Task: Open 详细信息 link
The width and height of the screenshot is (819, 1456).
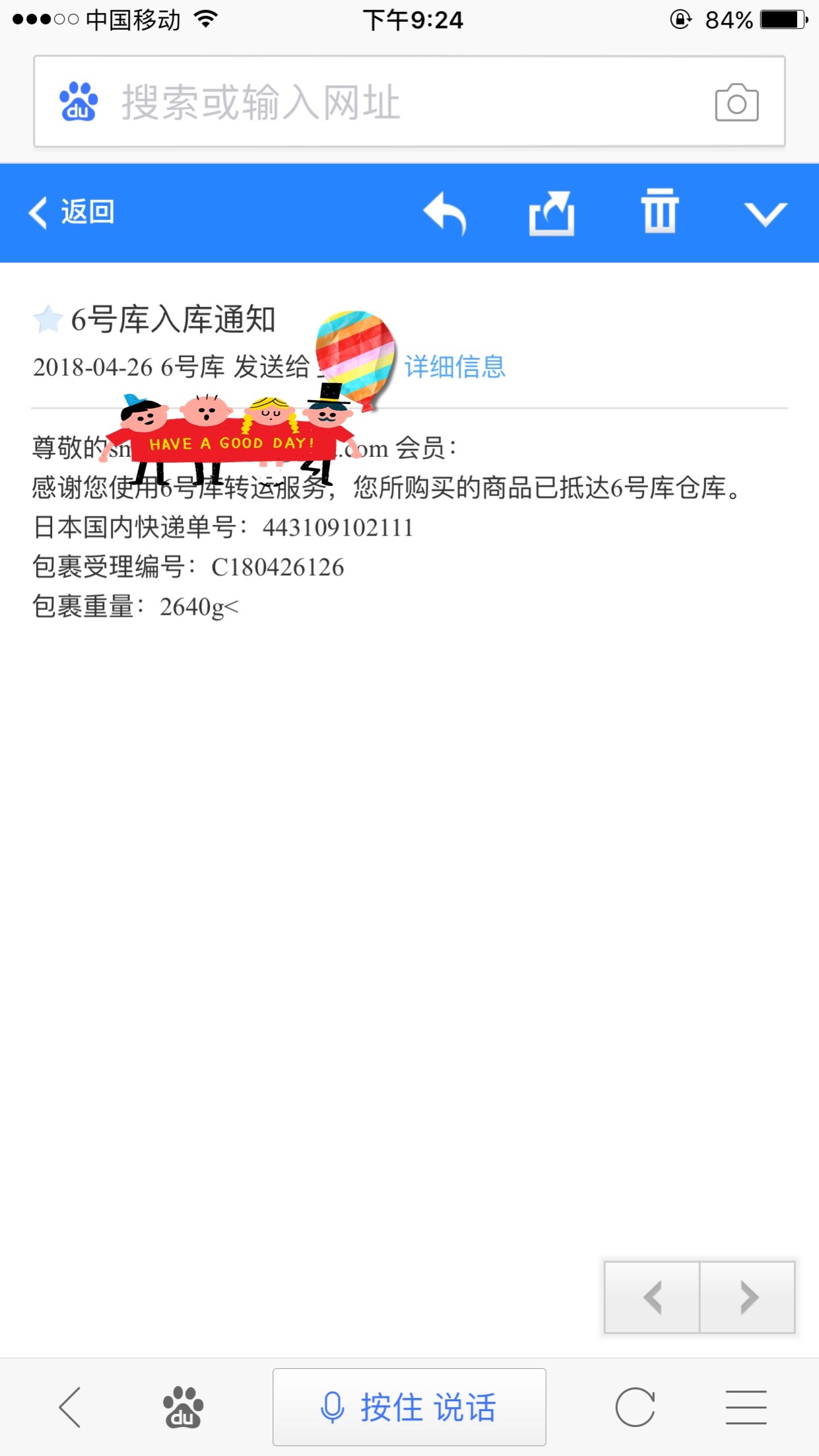Action: 455,366
